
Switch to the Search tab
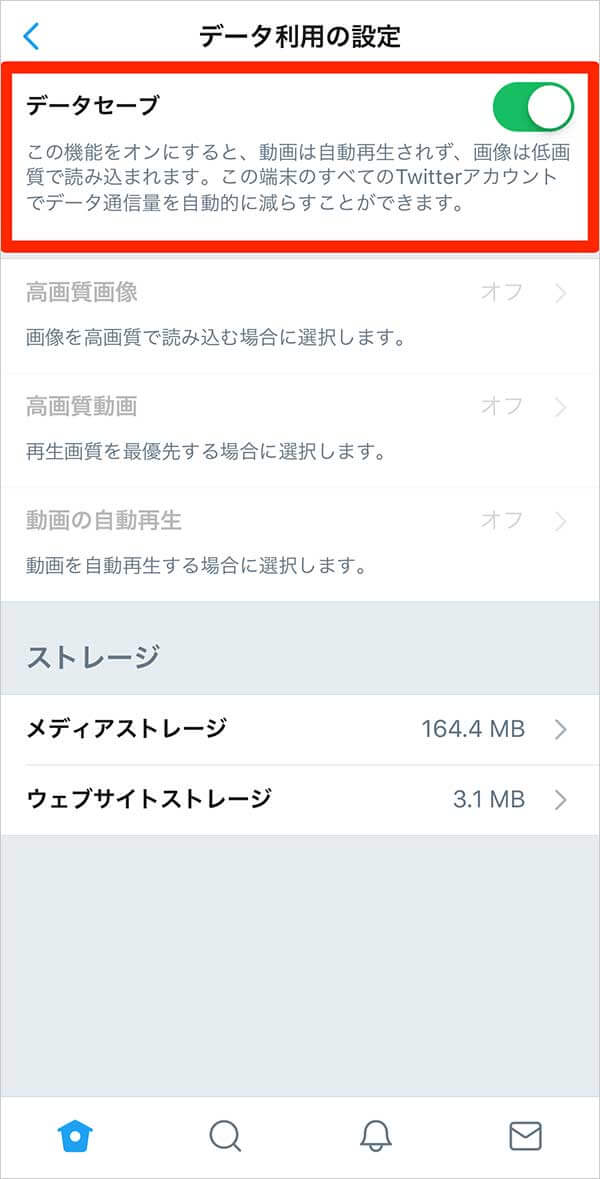click(x=225, y=1136)
